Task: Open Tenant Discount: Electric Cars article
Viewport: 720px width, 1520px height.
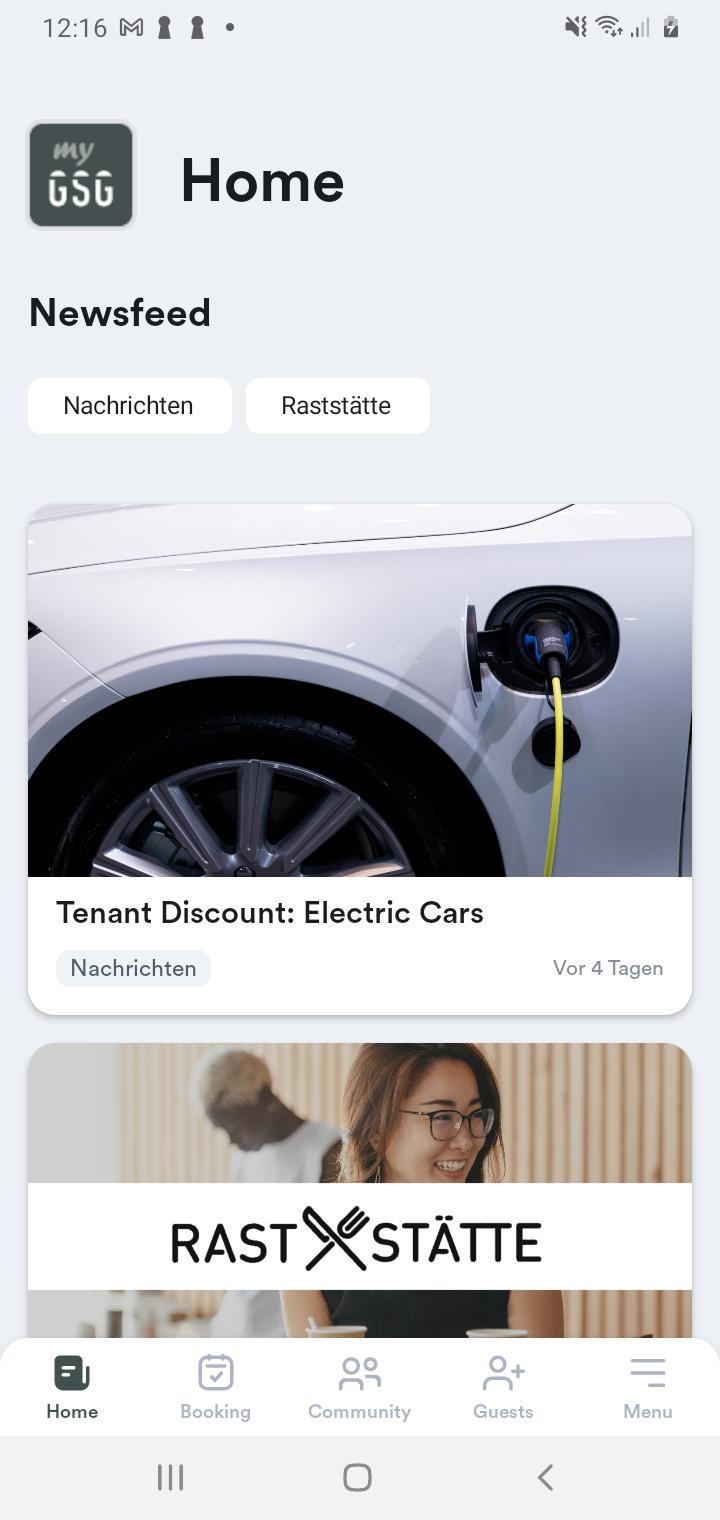Action: click(359, 758)
